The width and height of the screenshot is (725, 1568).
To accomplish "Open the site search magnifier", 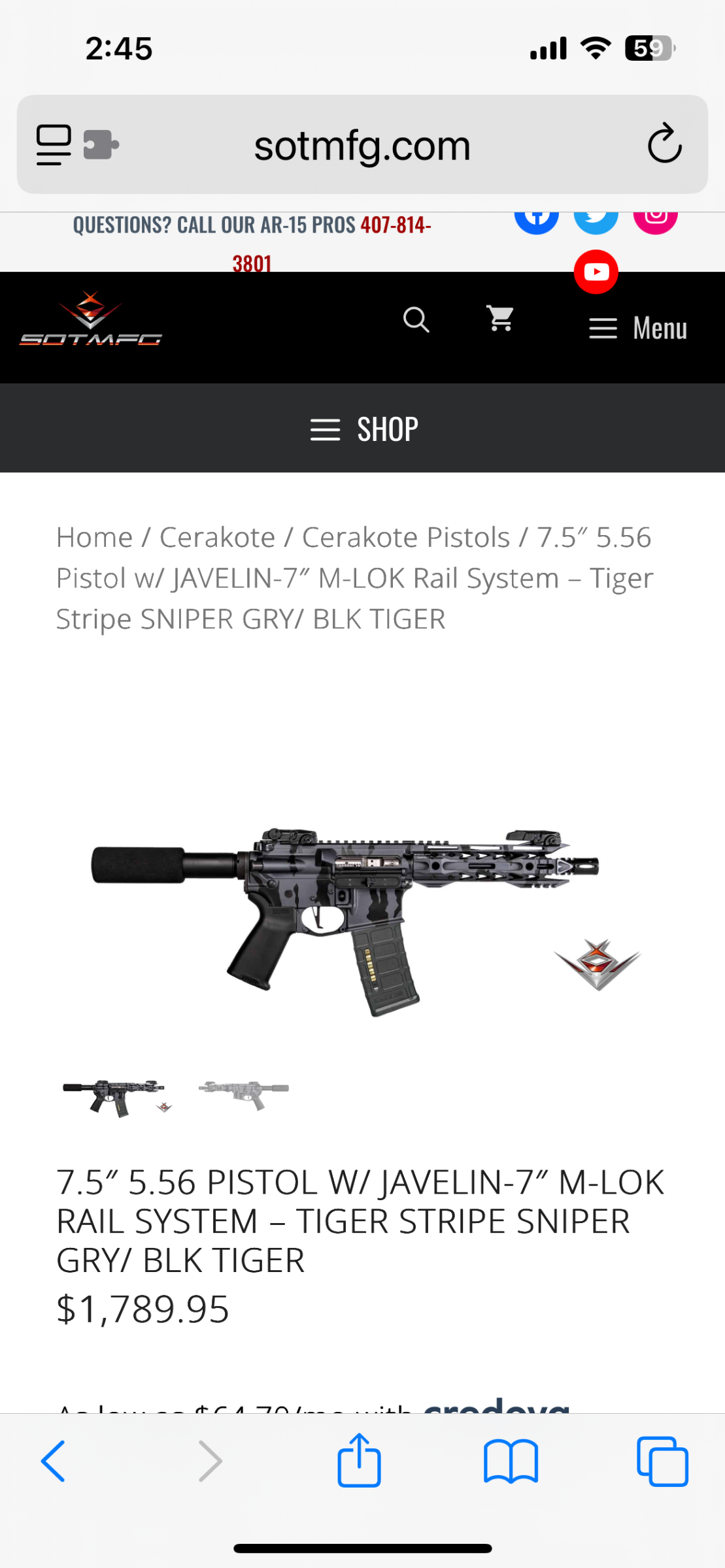I will tap(416, 319).
